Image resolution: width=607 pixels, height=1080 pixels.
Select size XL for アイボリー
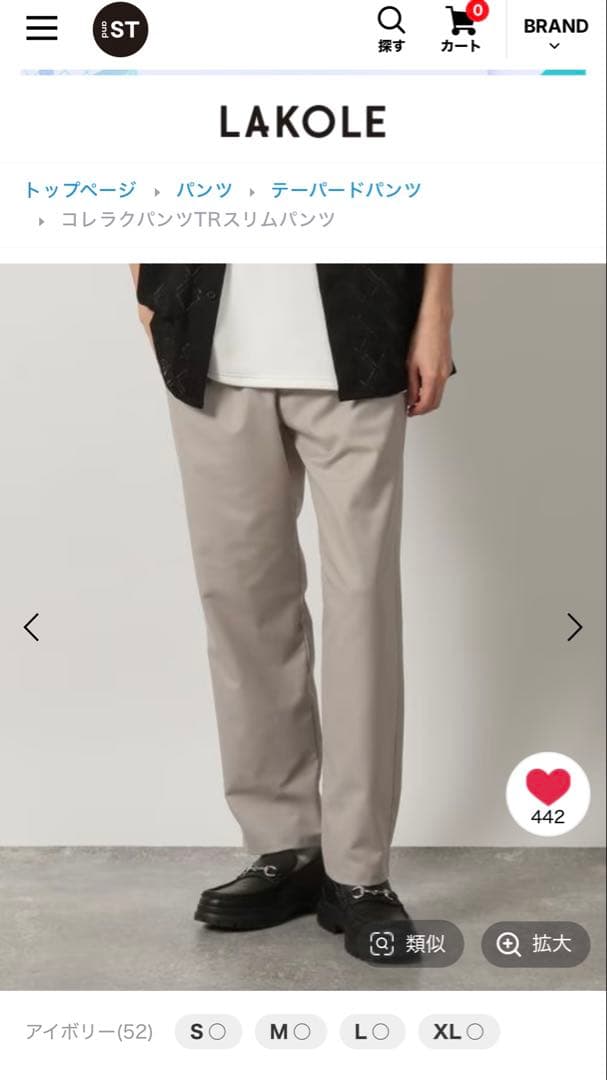(x=459, y=1032)
